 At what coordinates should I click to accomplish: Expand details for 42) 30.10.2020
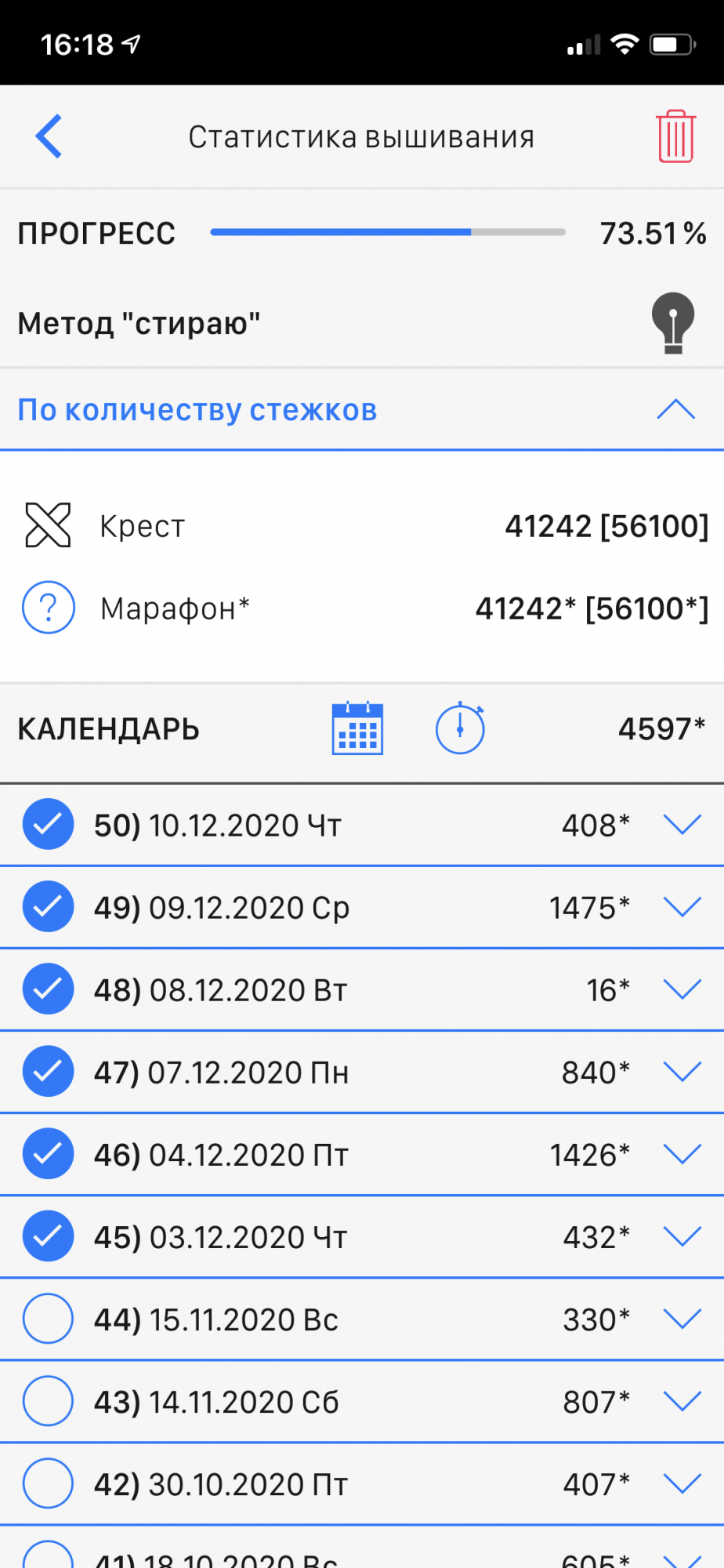click(682, 1483)
